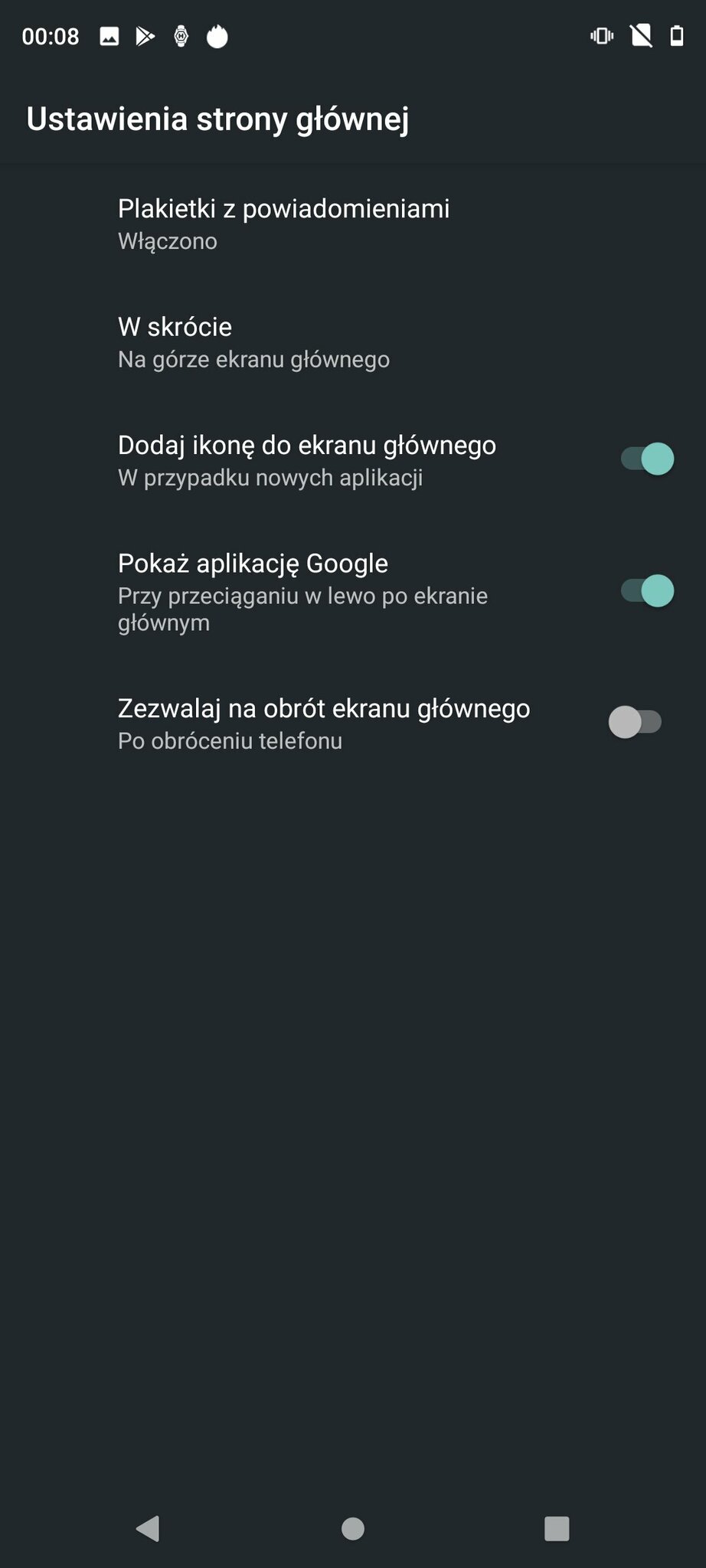Viewport: 706px width, 1568px height.
Task: Enable Zezwalaj na obrót ekranu głównego
Action: click(635, 722)
